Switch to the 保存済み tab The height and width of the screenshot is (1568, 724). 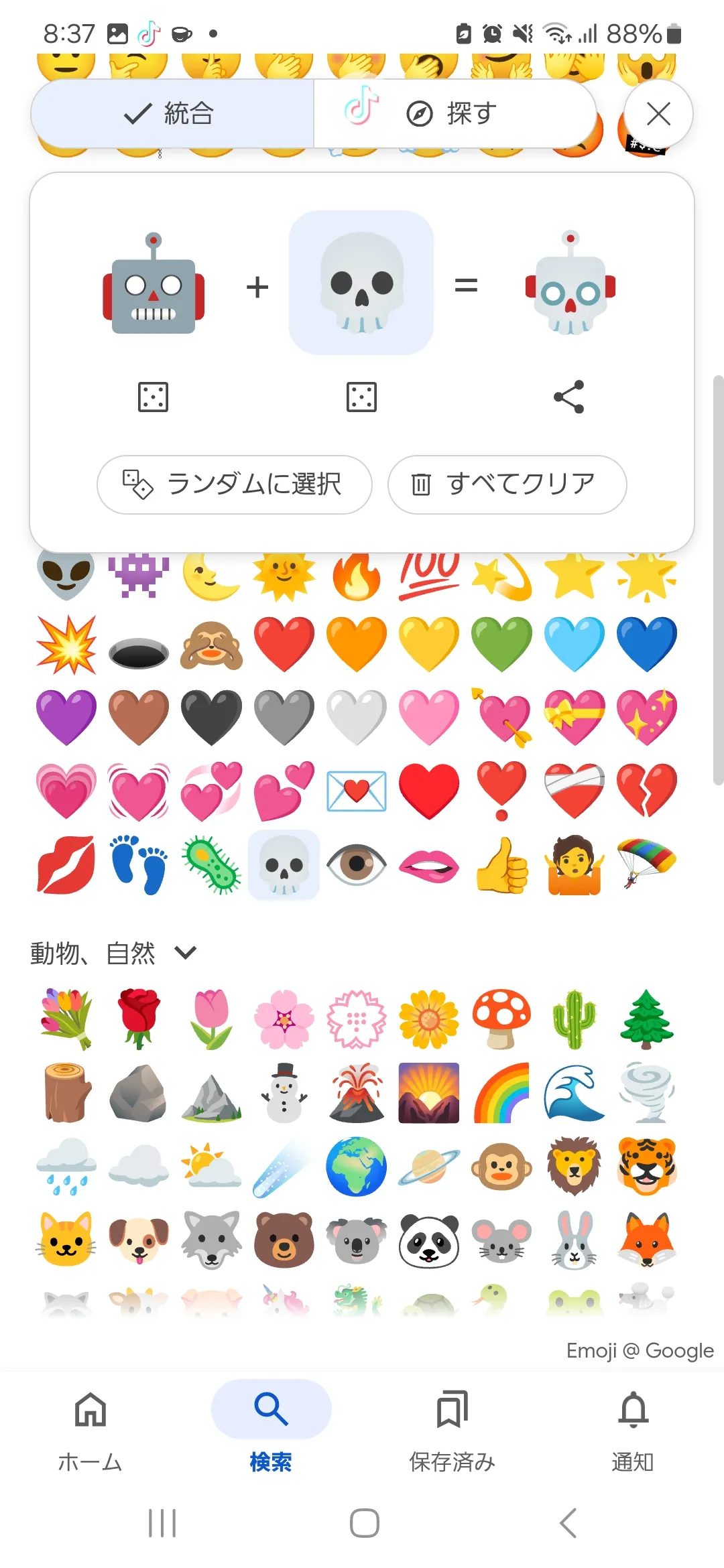coord(452,1427)
